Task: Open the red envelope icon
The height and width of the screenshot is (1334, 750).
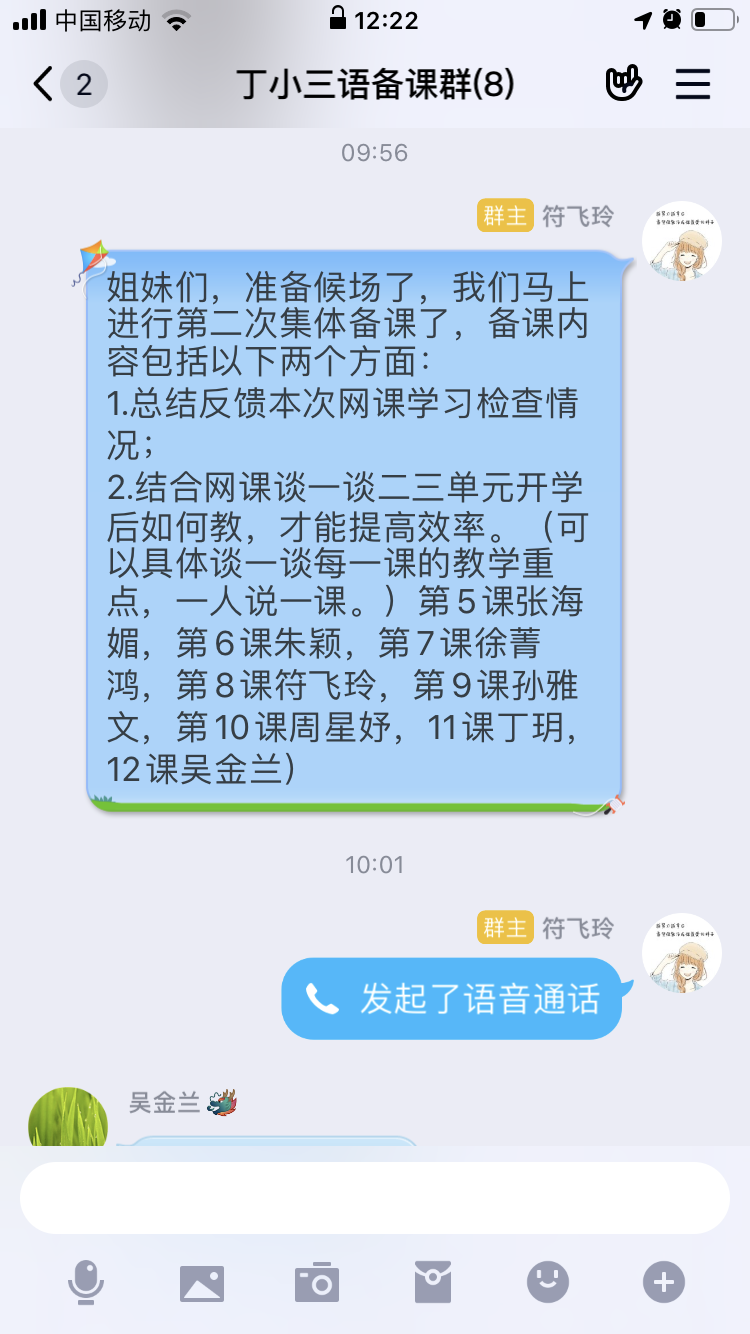Action: [433, 1282]
